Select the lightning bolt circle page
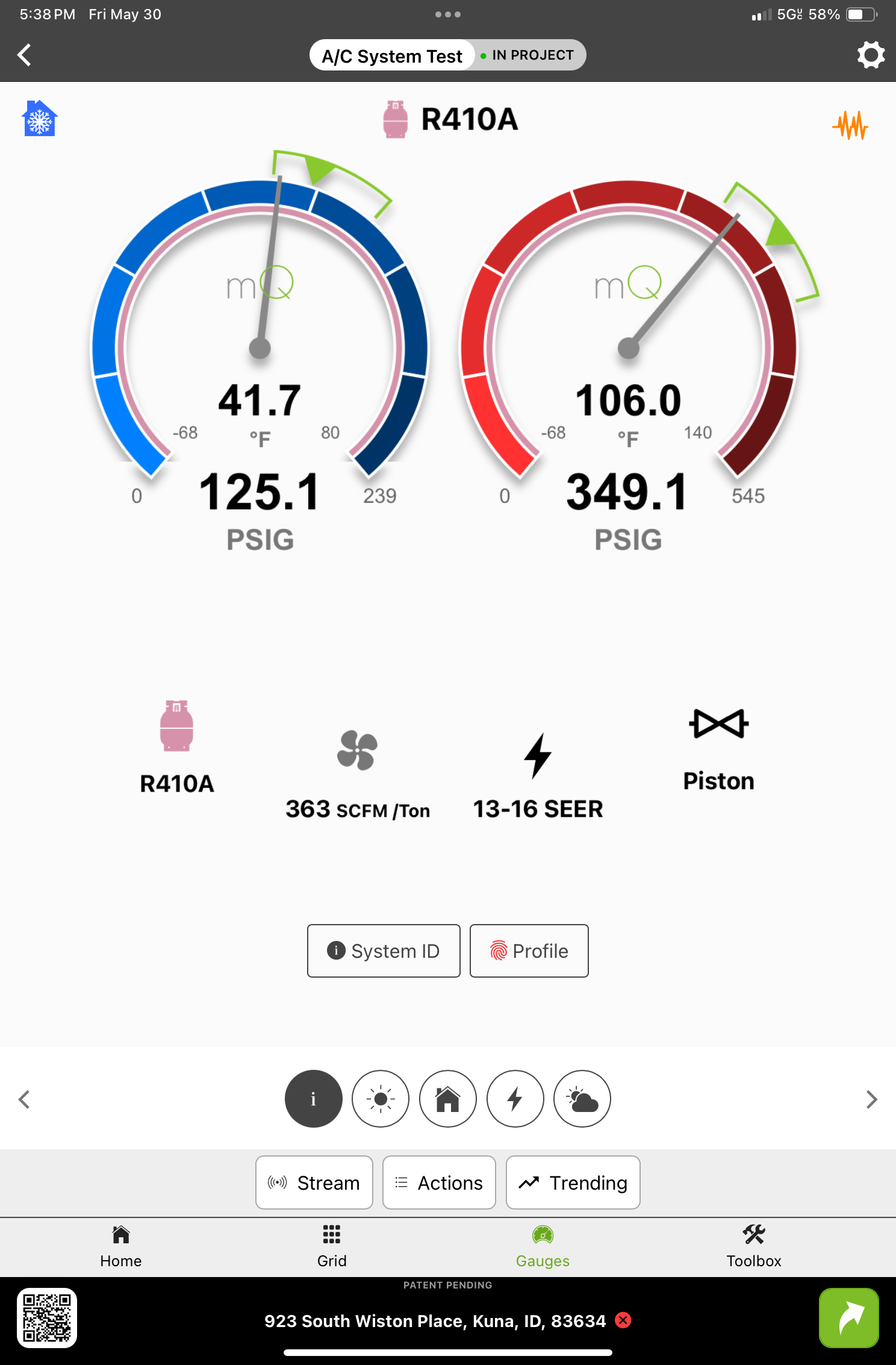This screenshot has width=896, height=1365. [x=515, y=1099]
